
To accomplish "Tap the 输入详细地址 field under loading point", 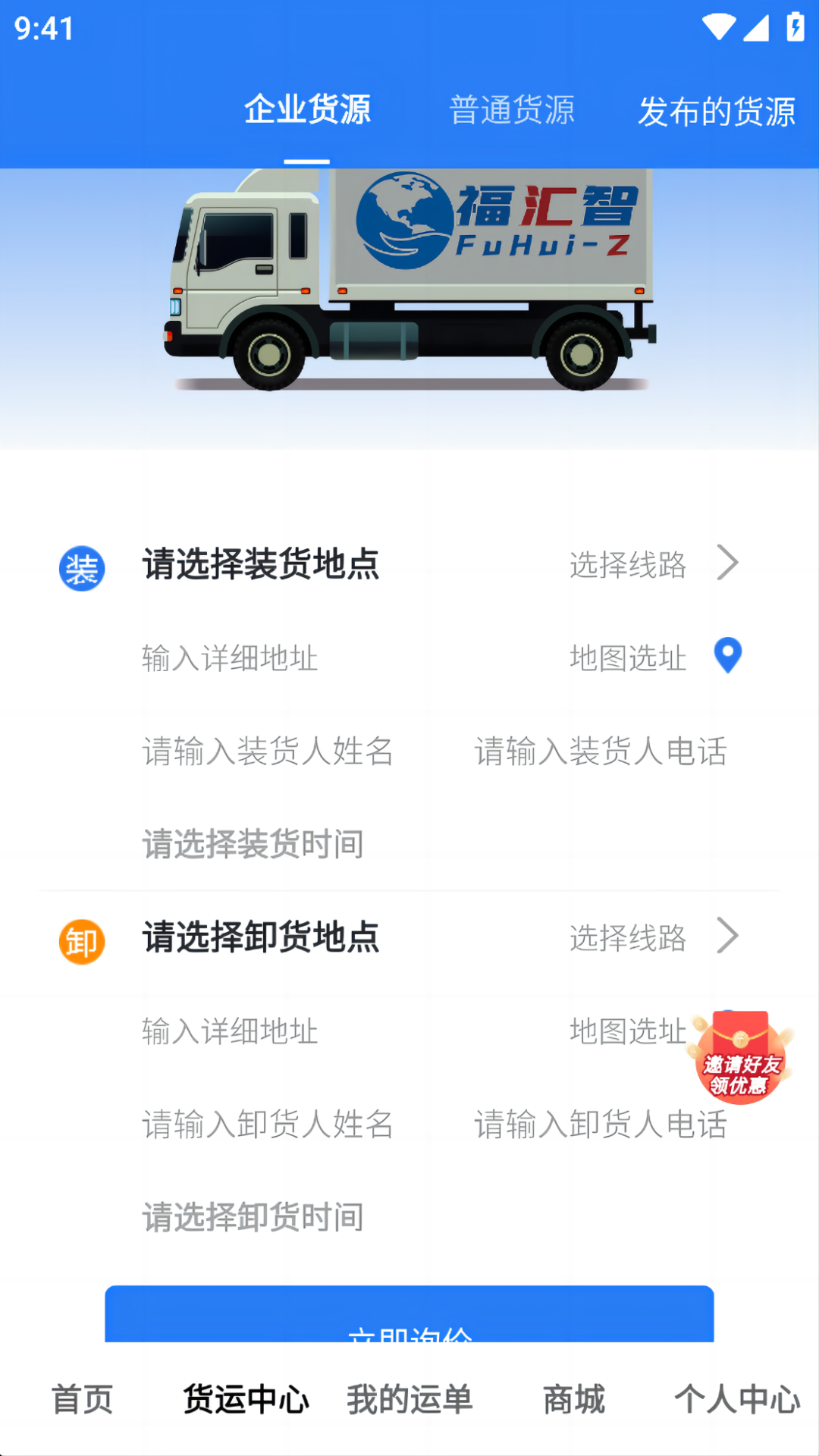I will 229,659.
